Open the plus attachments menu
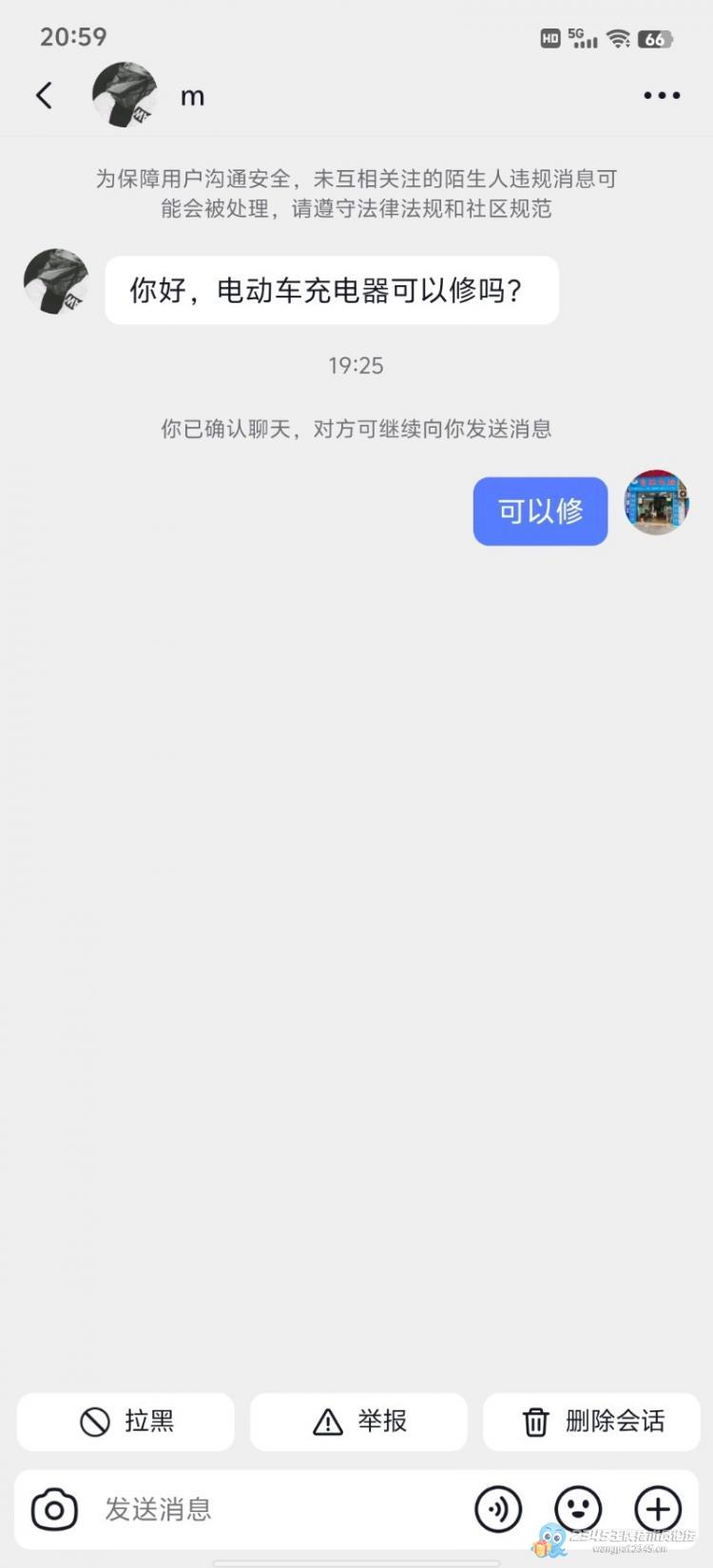This screenshot has height=1568, width=713. pos(658,1509)
